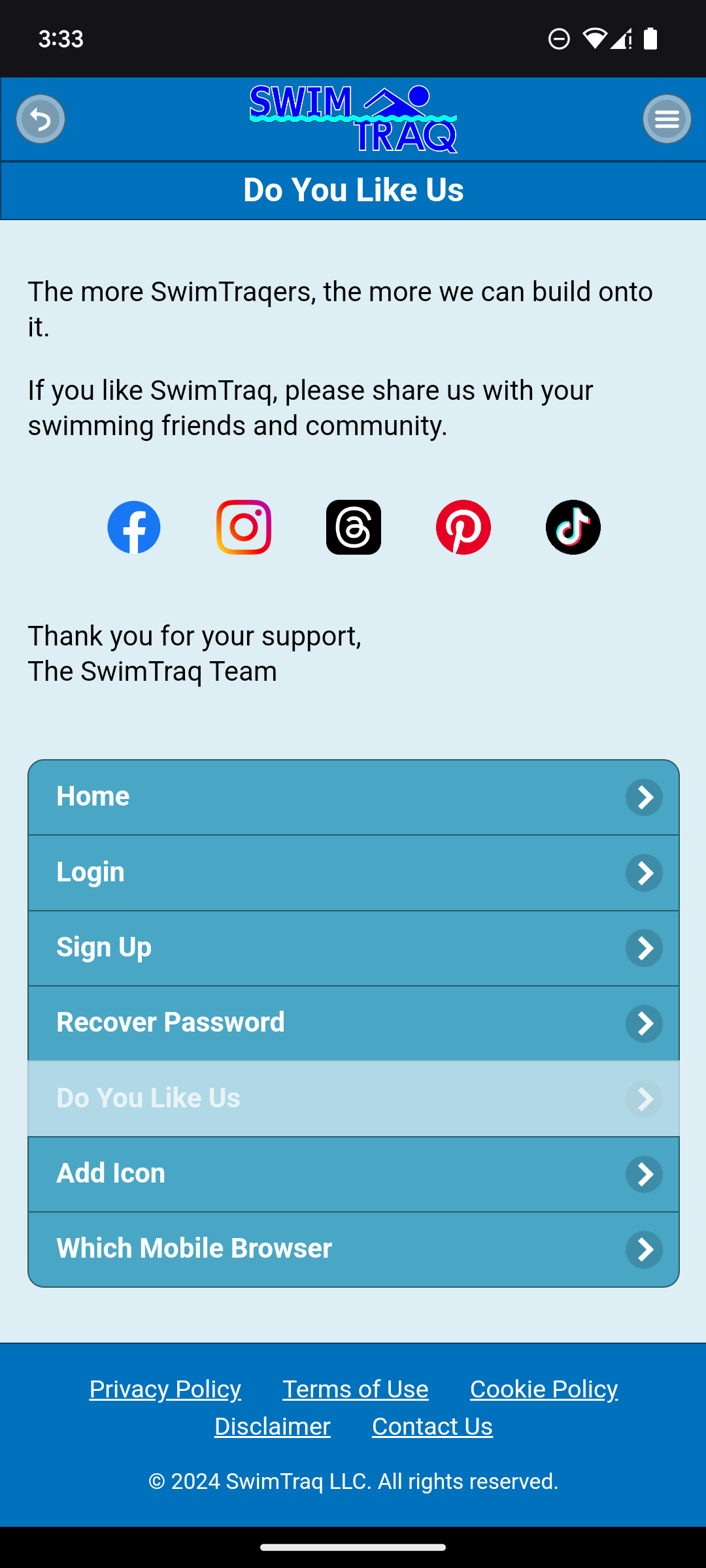Open the Pinterest icon

(463, 527)
